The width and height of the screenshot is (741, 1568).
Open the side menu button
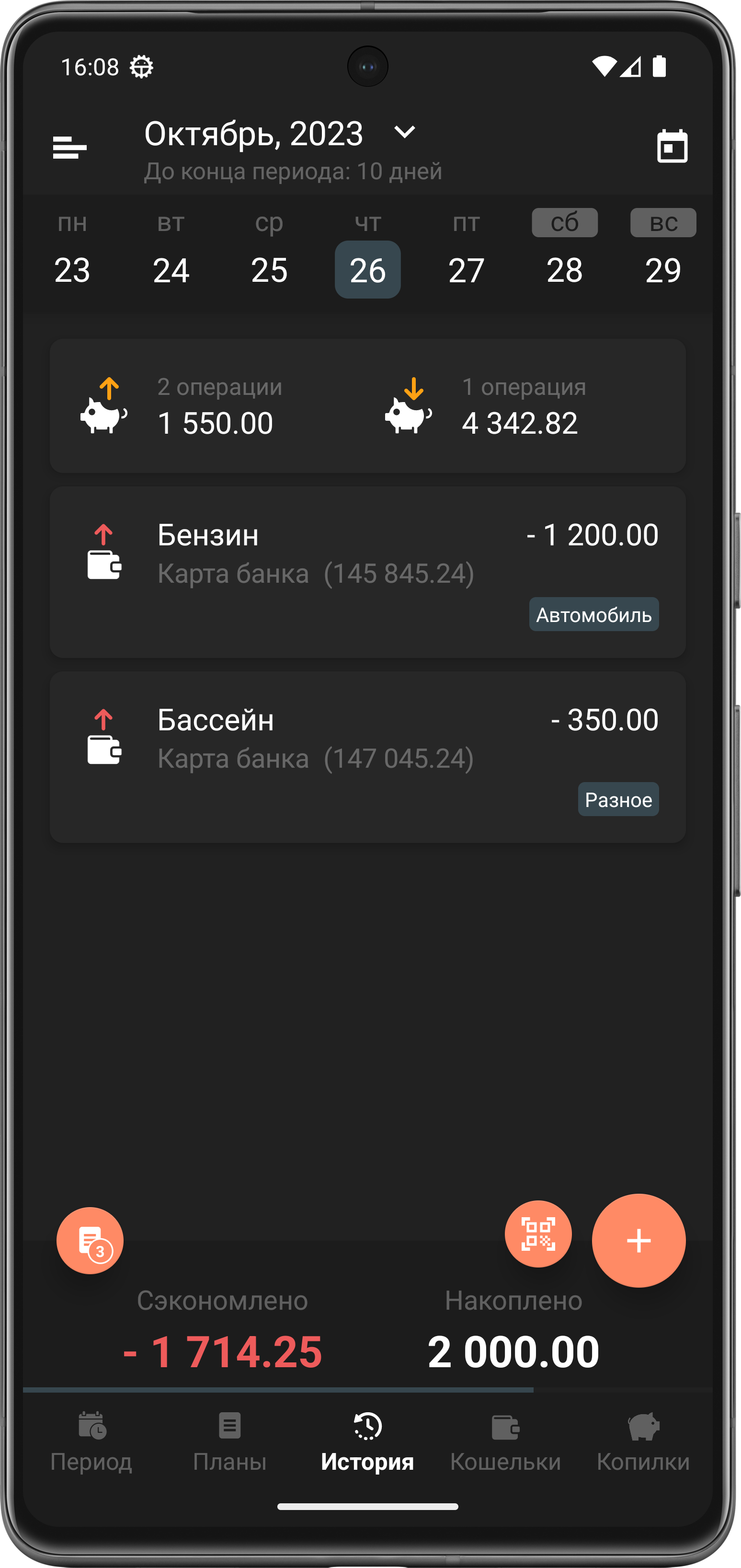(x=69, y=147)
